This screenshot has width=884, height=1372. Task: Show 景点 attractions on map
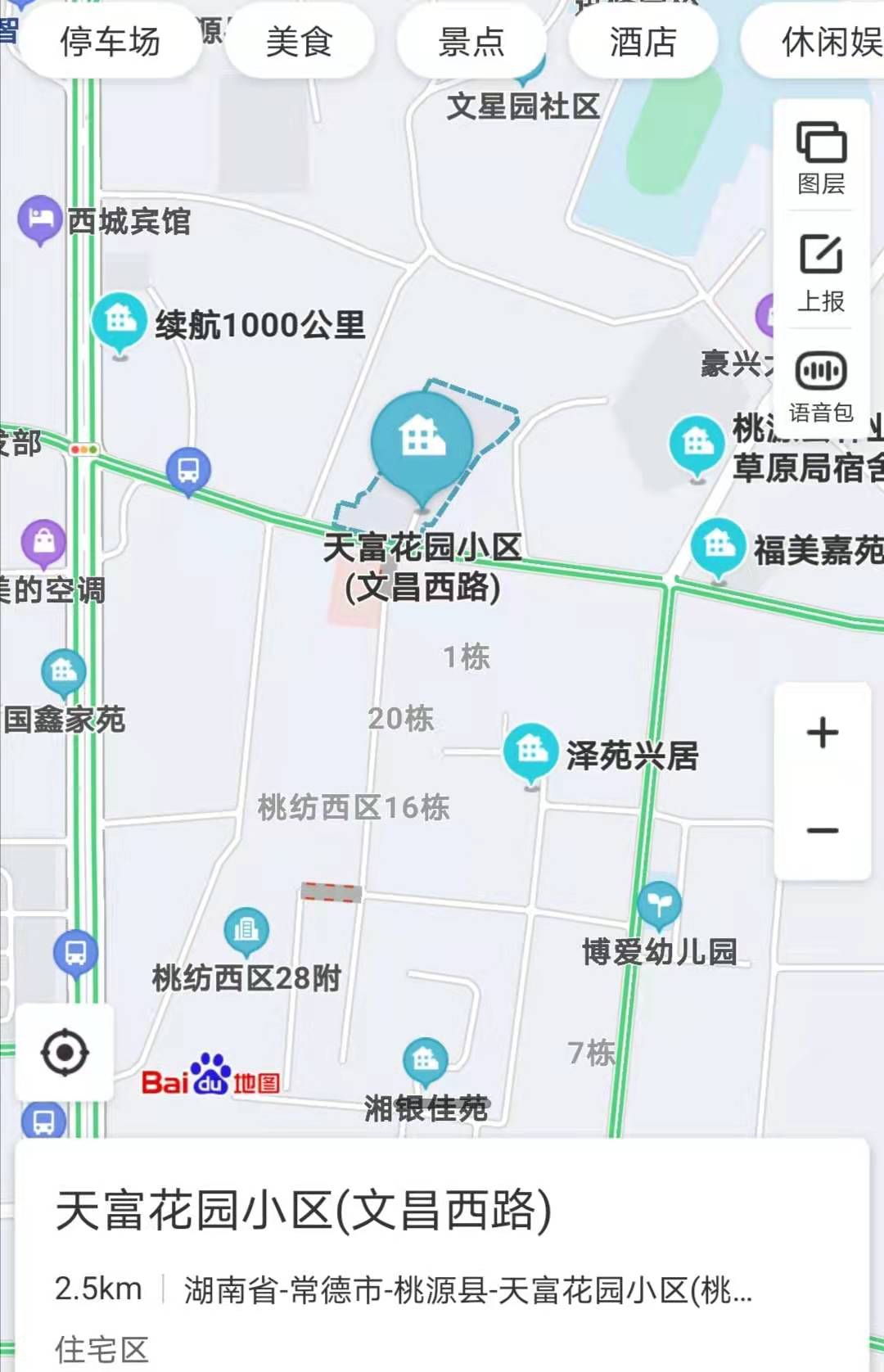click(471, 42)
